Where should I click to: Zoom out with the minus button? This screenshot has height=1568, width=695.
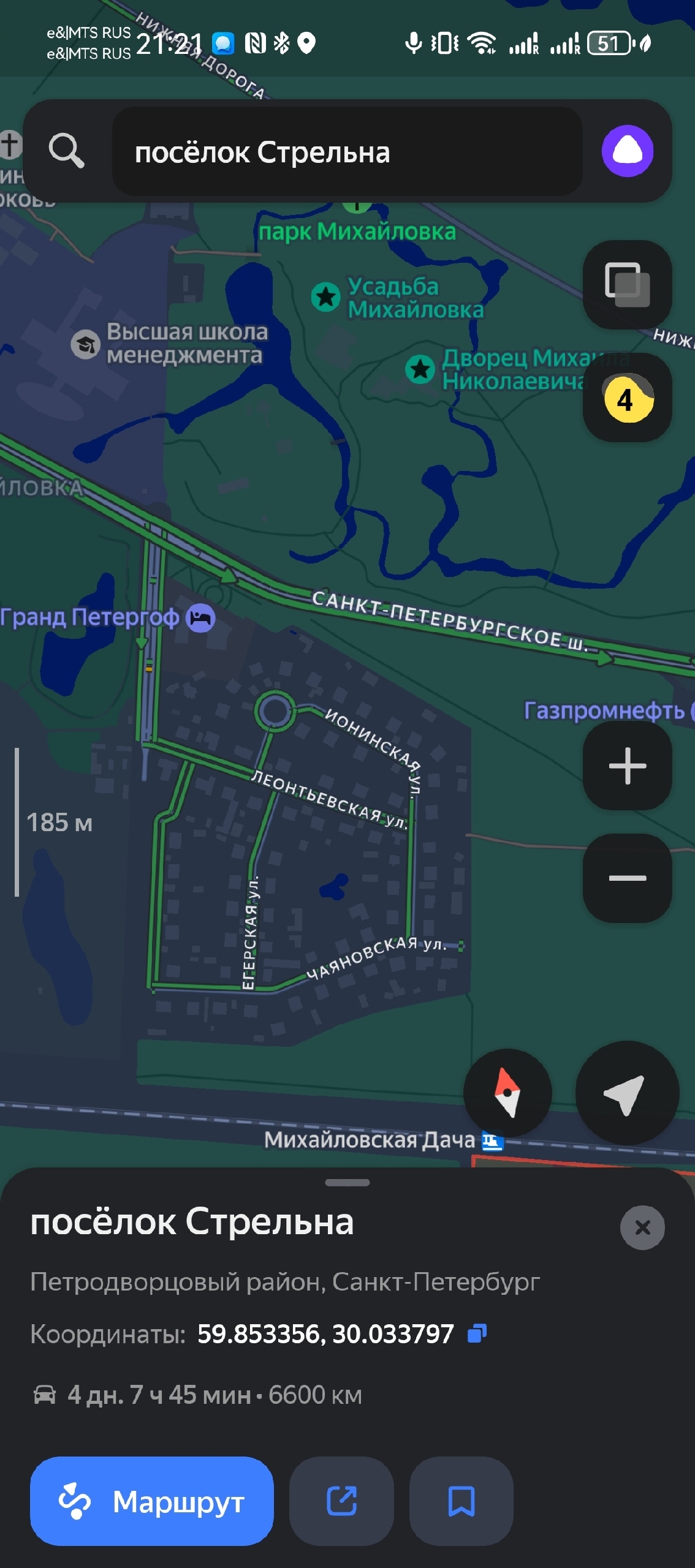627,878
